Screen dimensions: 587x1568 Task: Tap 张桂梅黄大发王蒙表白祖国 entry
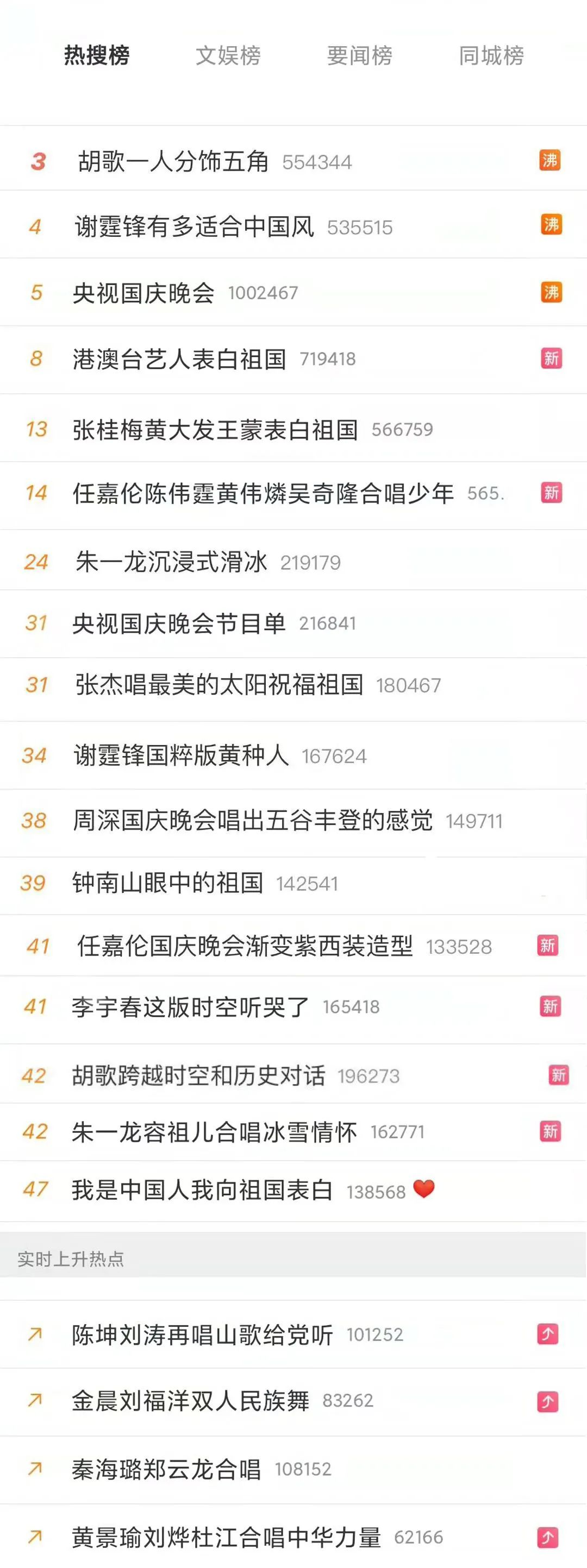(x=215, y=429)
